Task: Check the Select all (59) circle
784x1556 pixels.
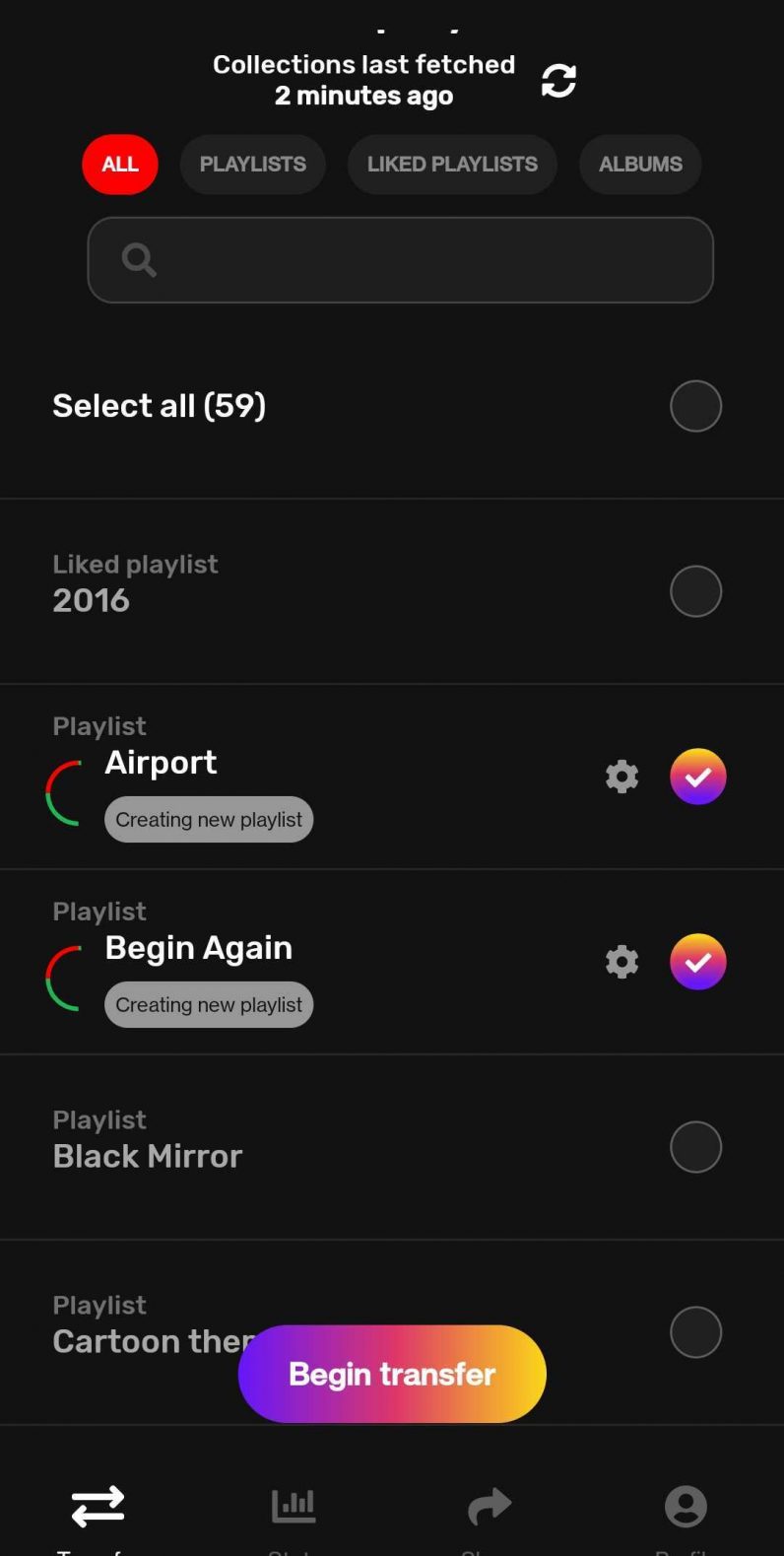Action: click(696, 406)
